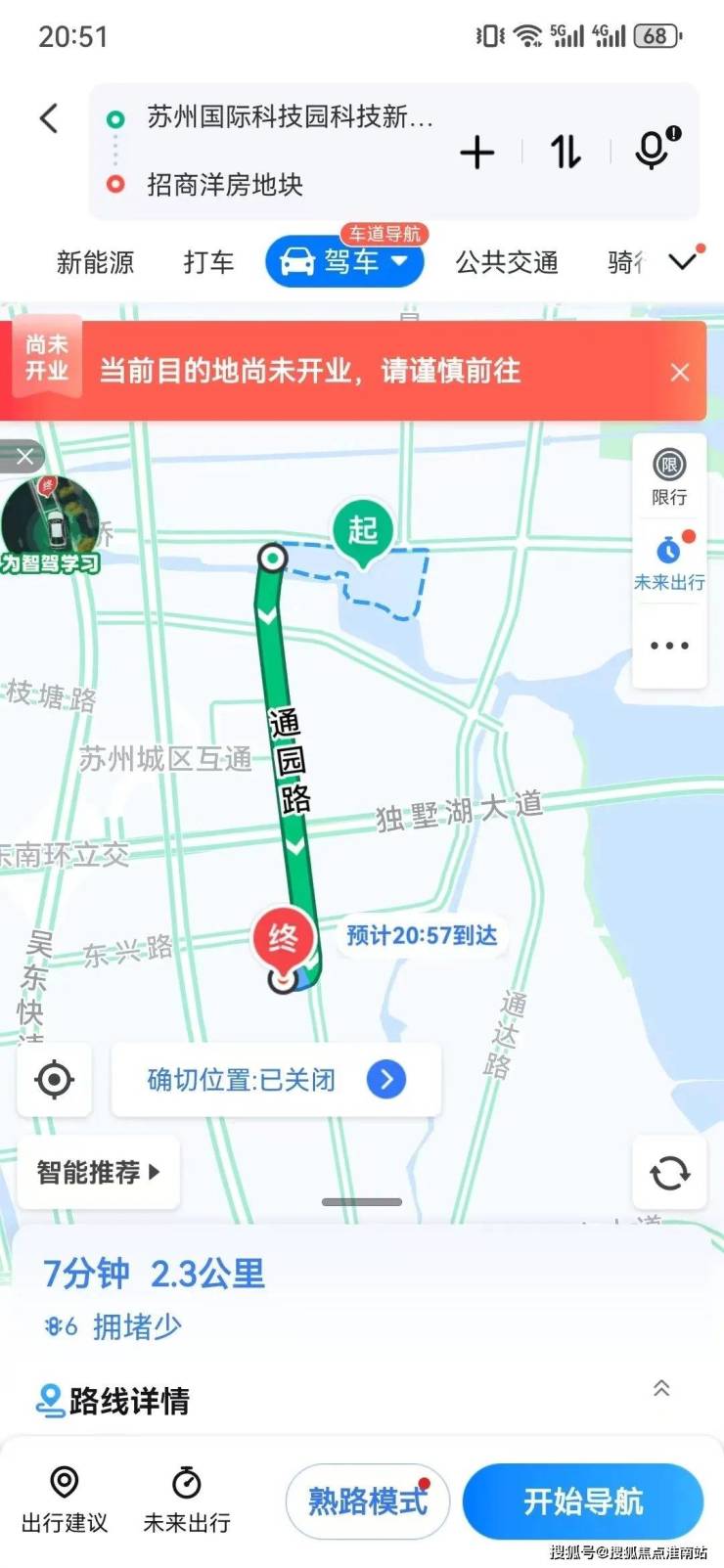Switch to the 新能源 tab
724x1568 pixels.
tap(95, 262)
